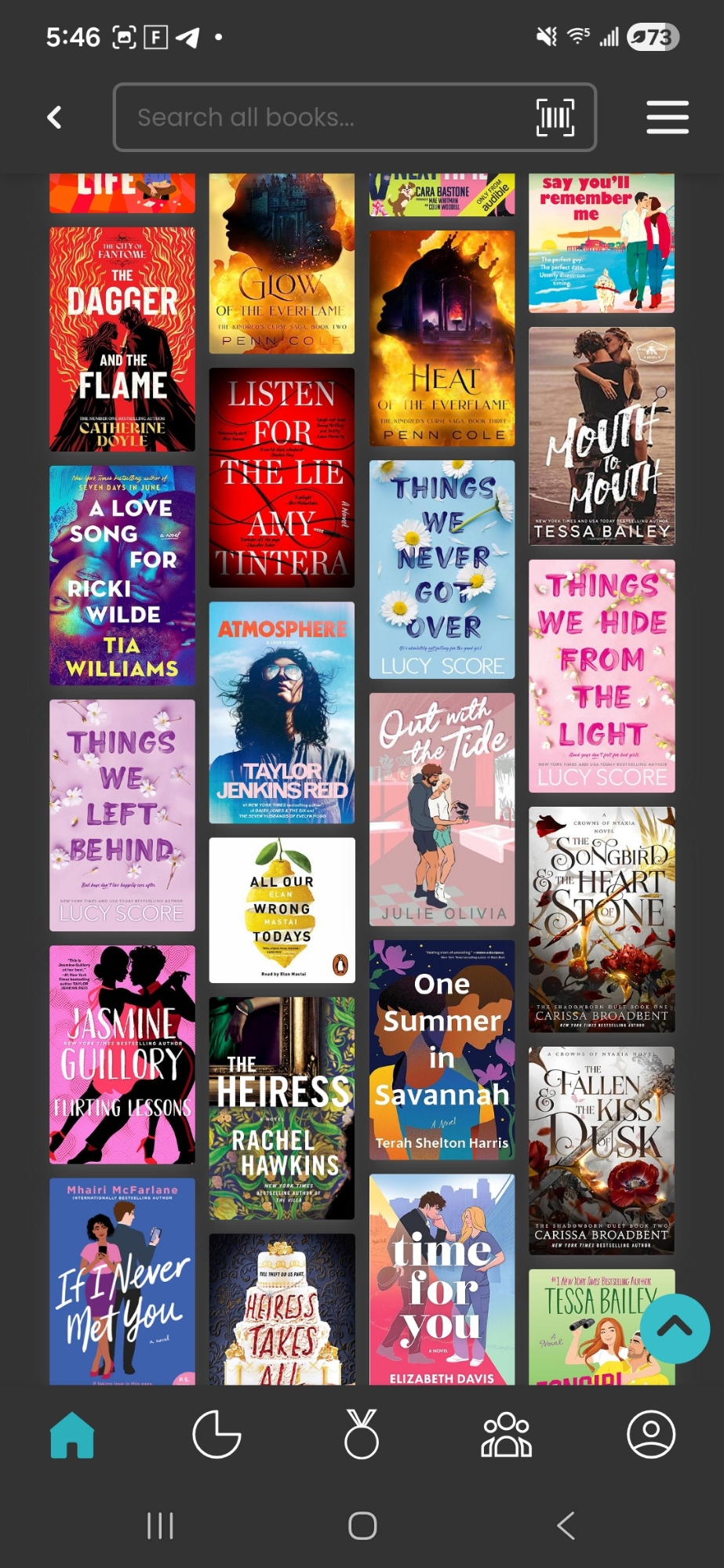Go back using the header arrow
Screen dimensions: 724x1568
[54, 118]
